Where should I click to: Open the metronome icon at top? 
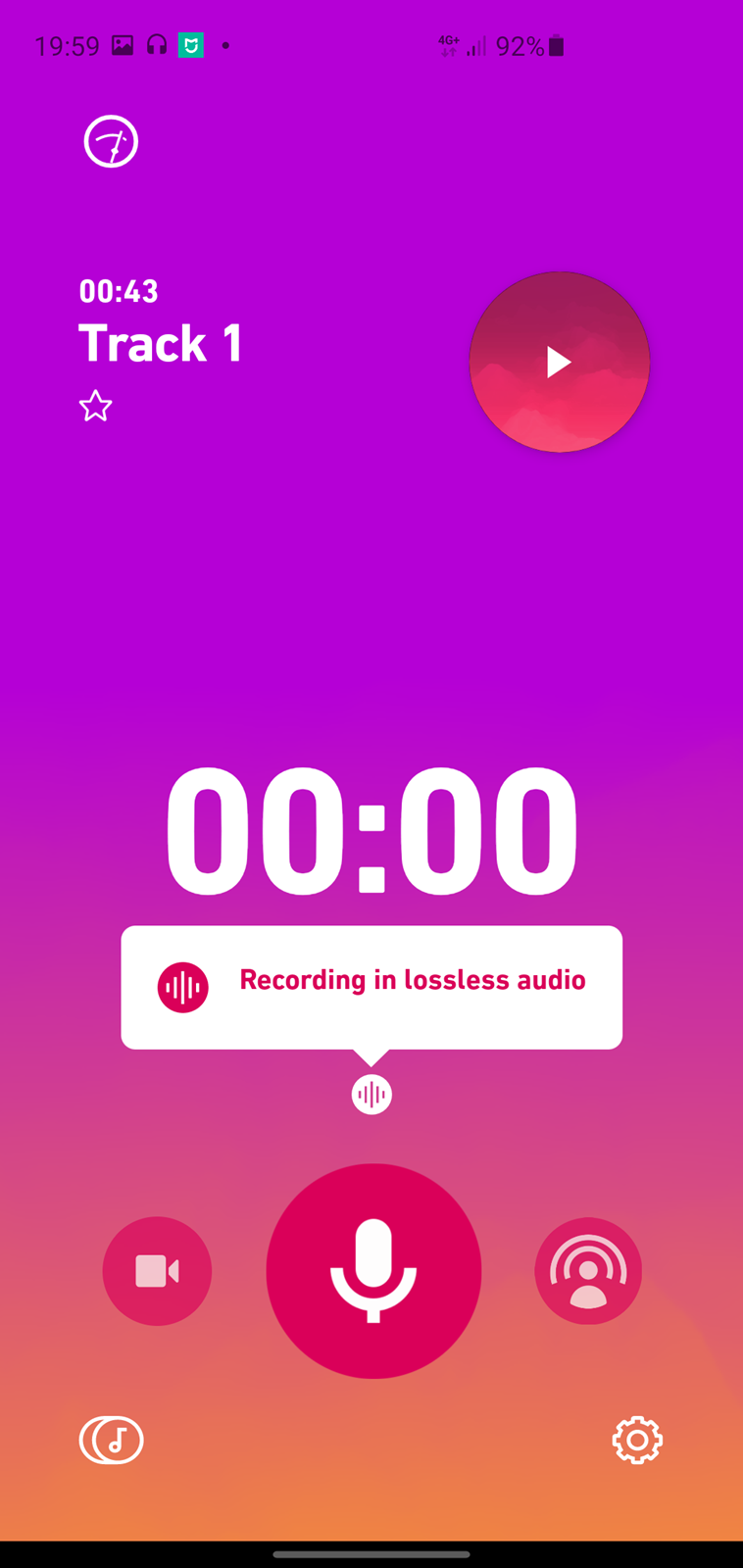[x=111, y=142]
